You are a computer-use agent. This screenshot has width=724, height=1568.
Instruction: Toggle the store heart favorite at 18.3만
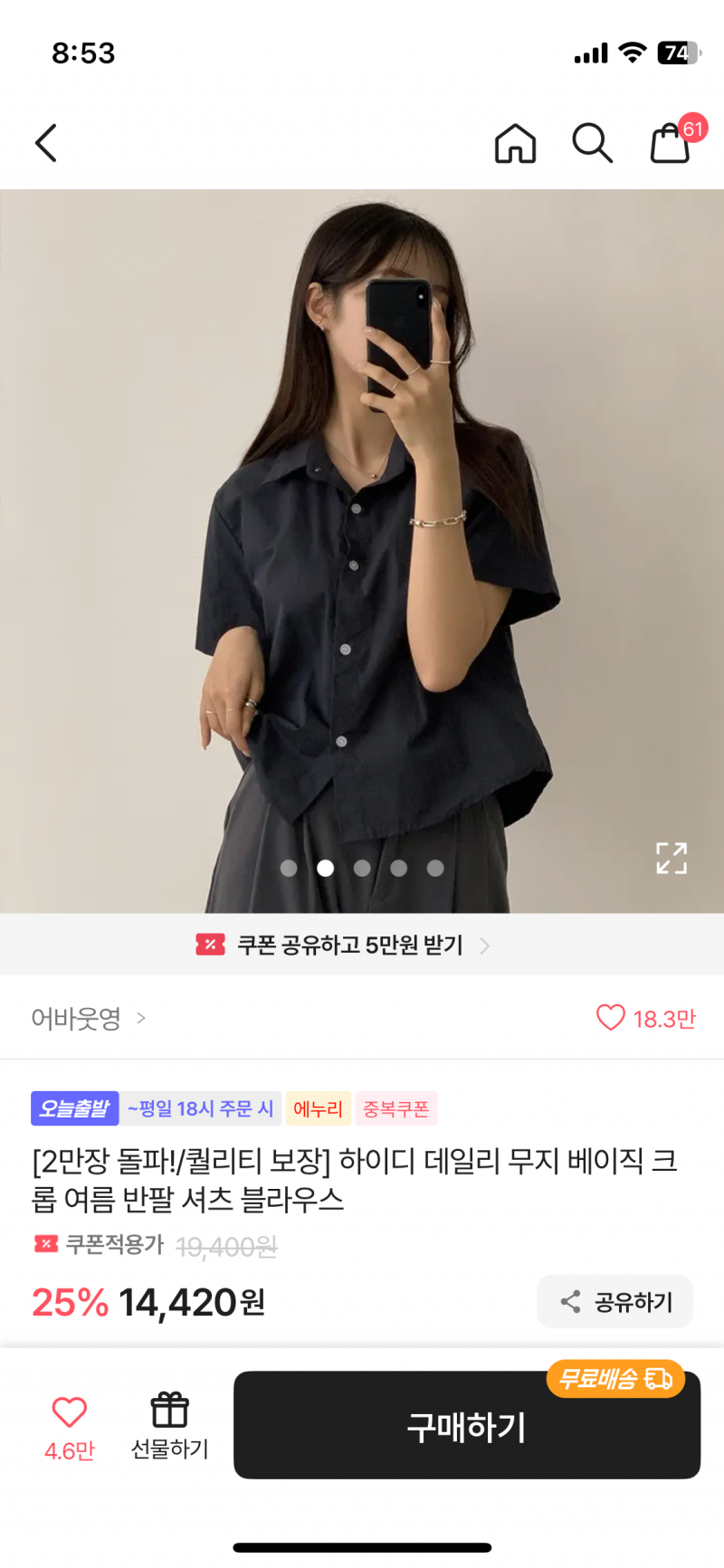click(612, 1018)
